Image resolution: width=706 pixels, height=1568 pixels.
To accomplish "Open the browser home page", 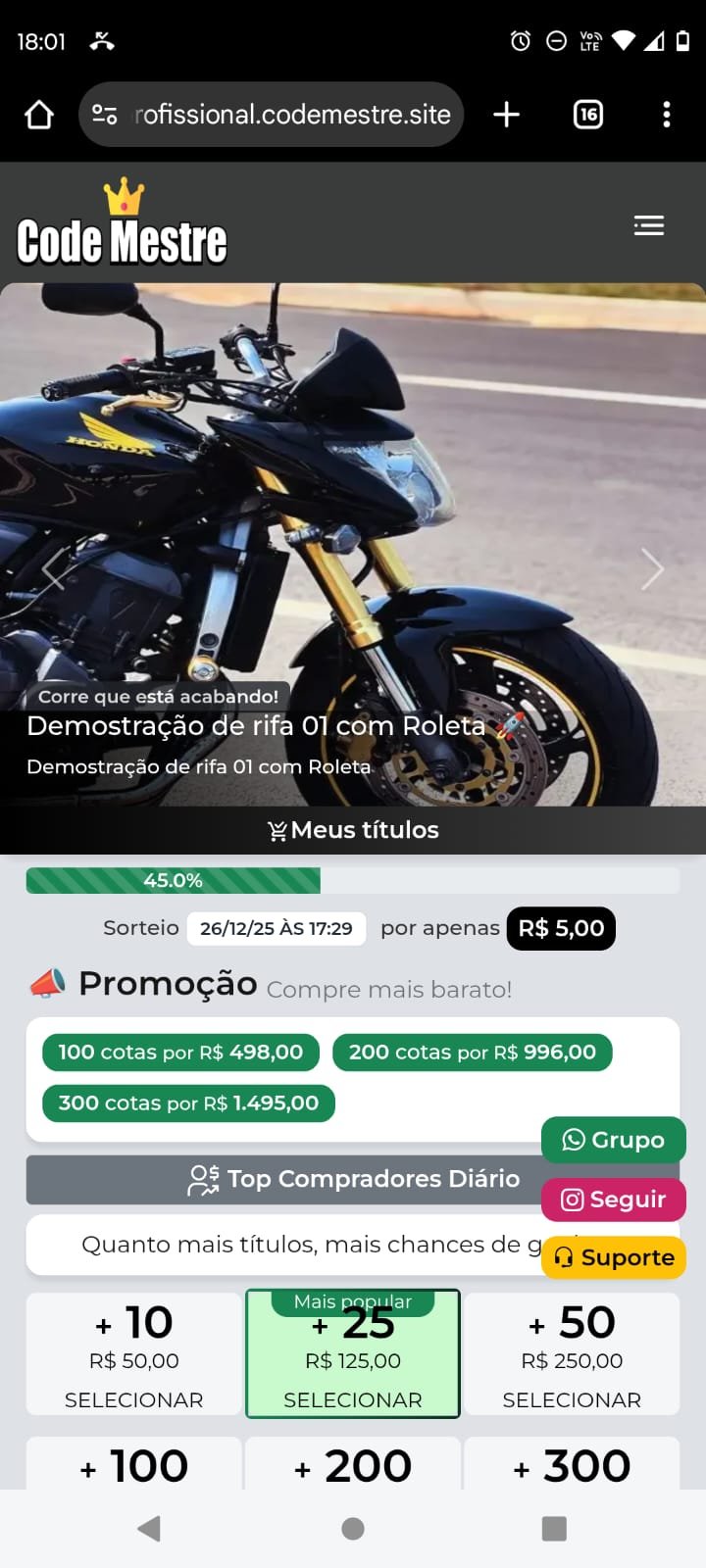I will pos(39,116).
